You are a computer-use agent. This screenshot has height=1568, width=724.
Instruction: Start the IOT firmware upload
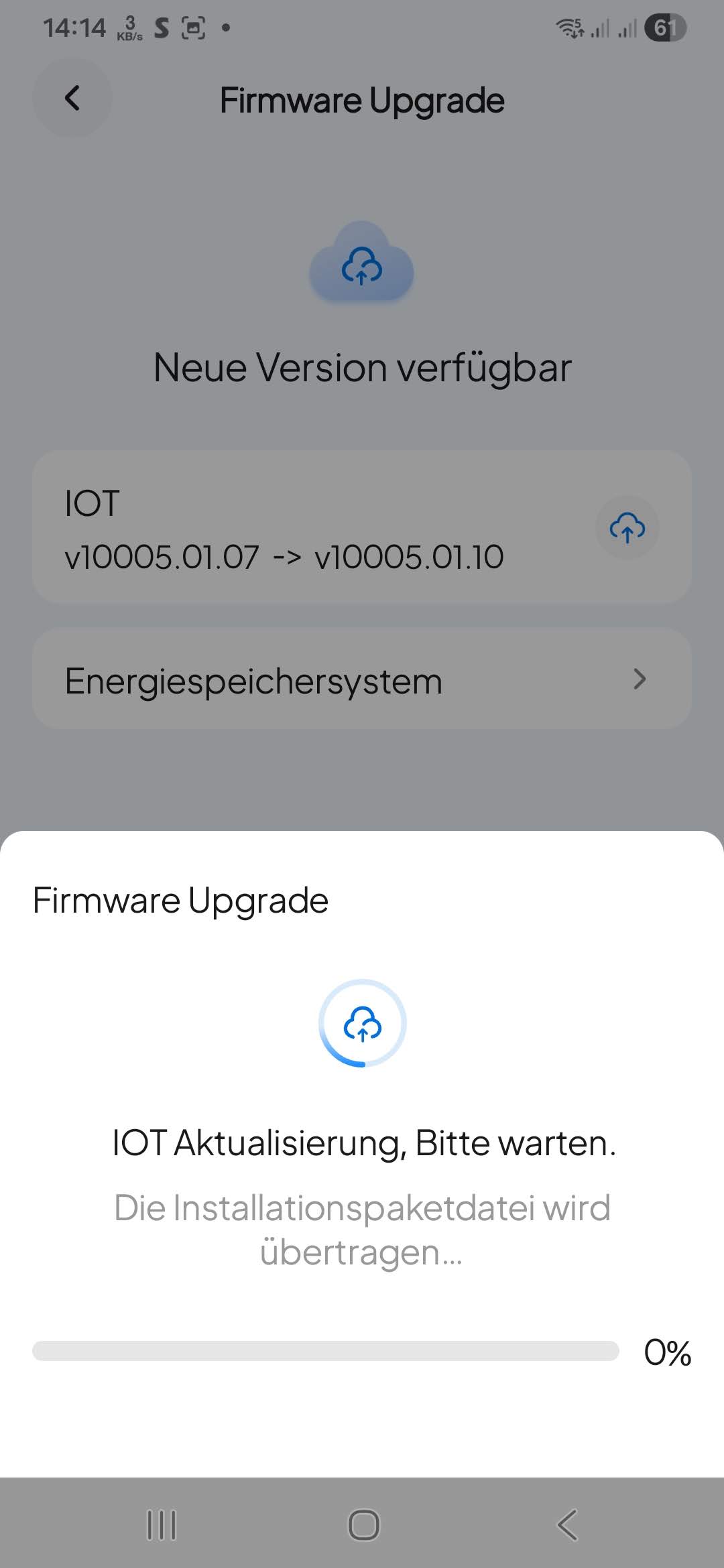point(627,528)
